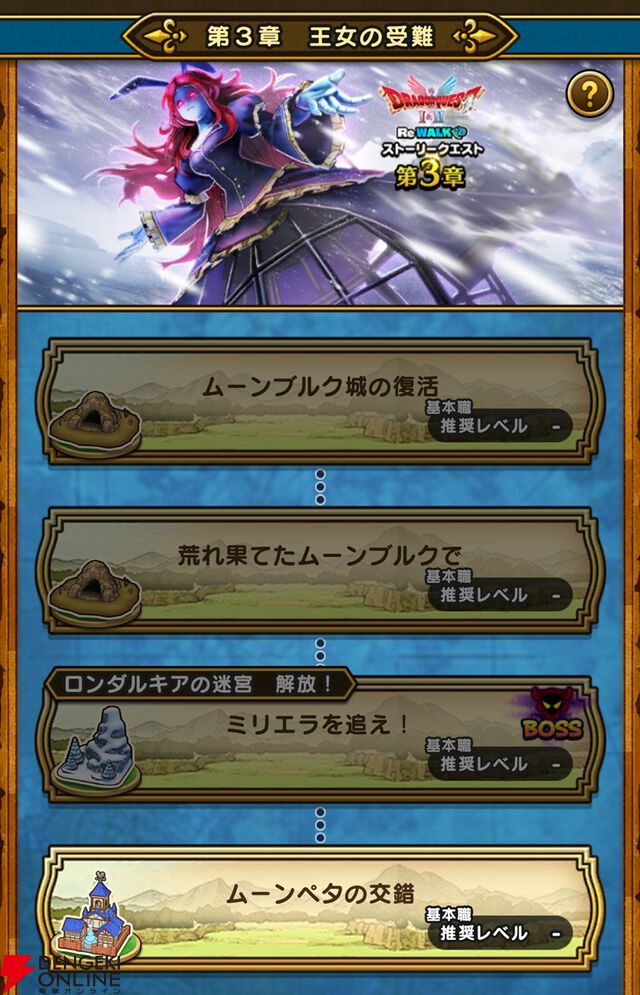Image resolution: width=640 pixels, height=995 pixels.
Task: Start boss quest ミリエラを追え！
Action: 320,740
